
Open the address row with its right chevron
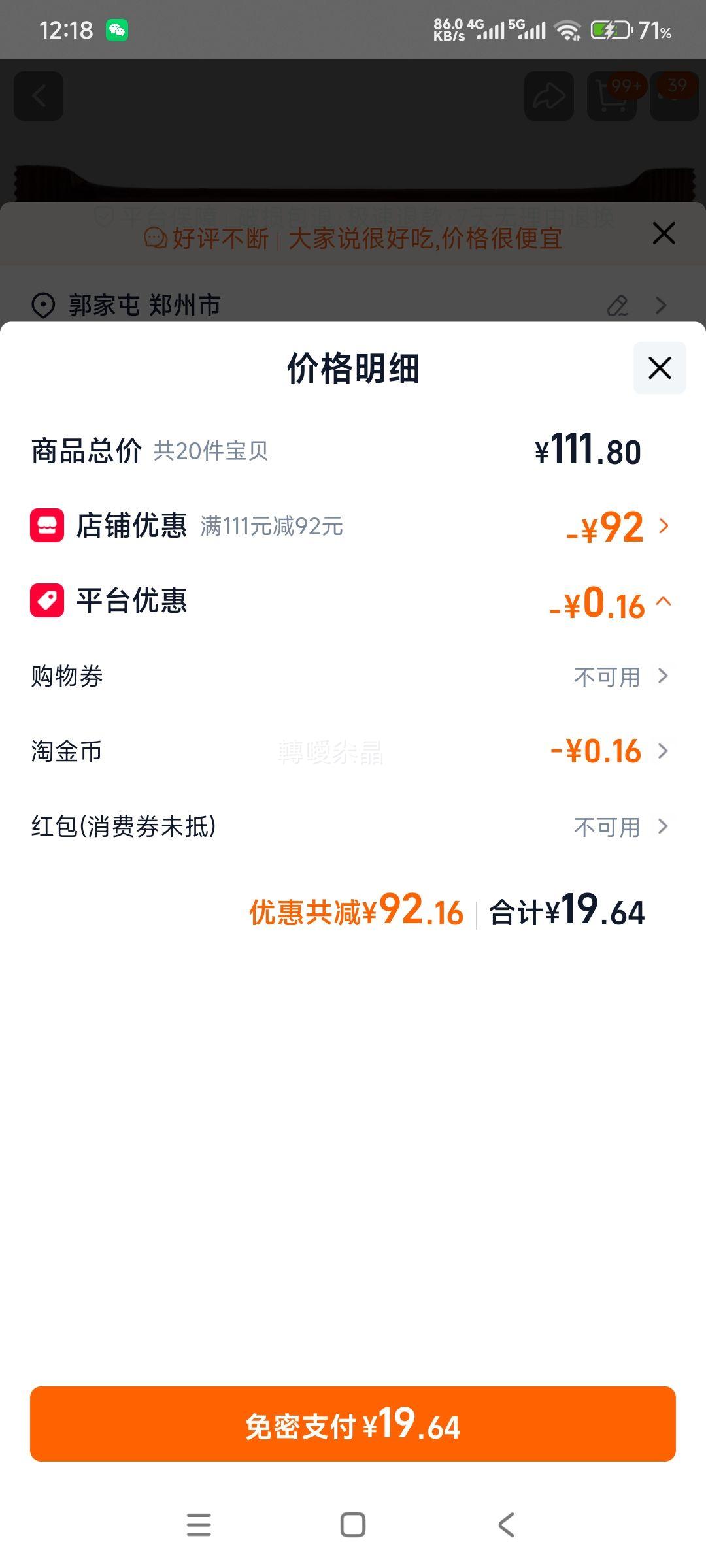(662, 305)
